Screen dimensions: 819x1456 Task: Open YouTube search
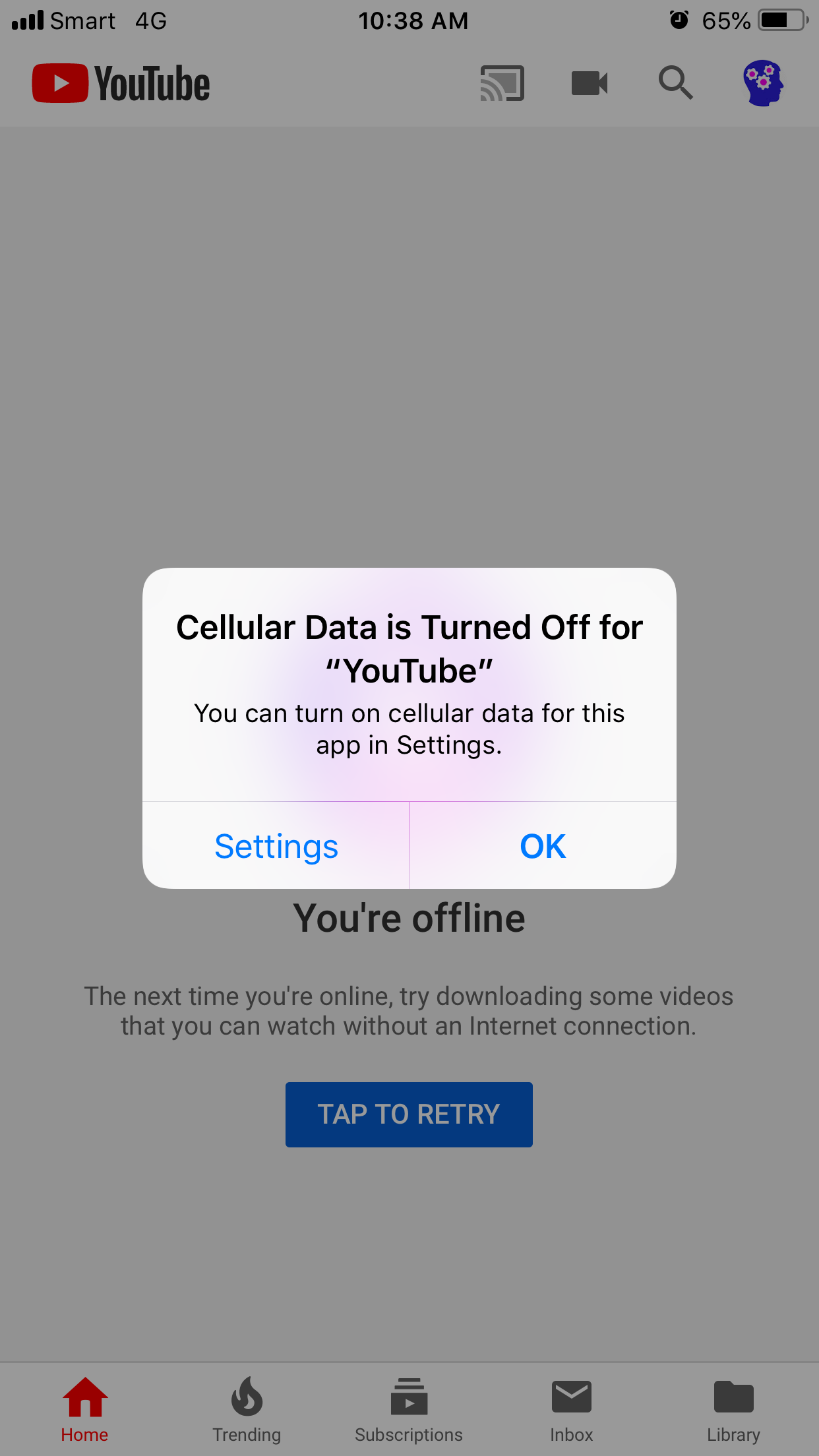tap(676, 83)
